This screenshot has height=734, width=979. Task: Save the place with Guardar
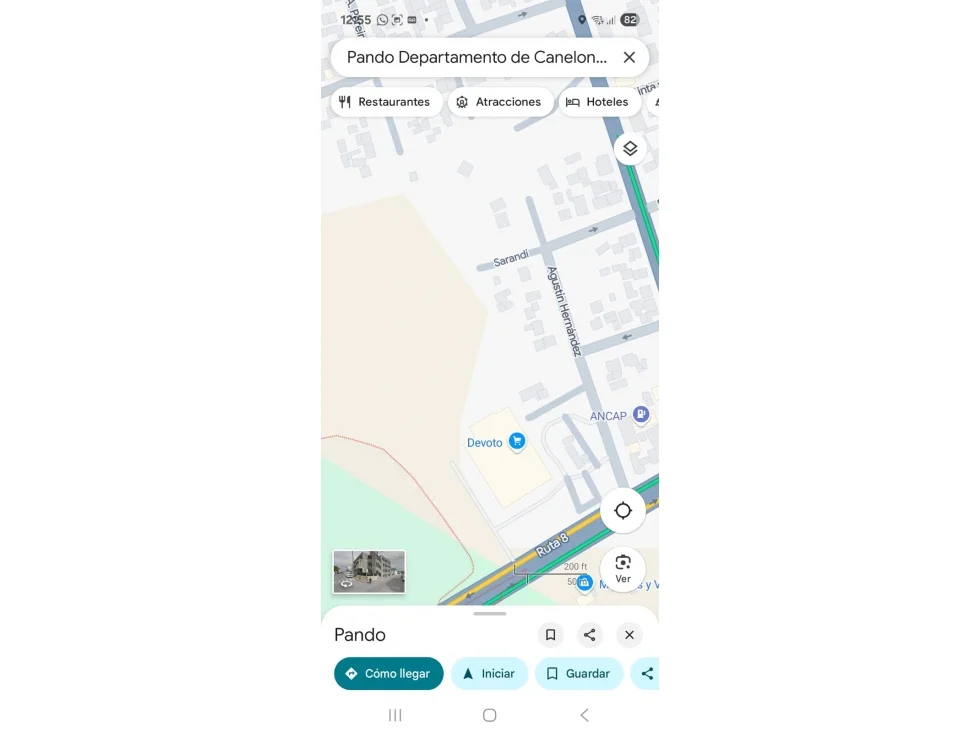578,674
